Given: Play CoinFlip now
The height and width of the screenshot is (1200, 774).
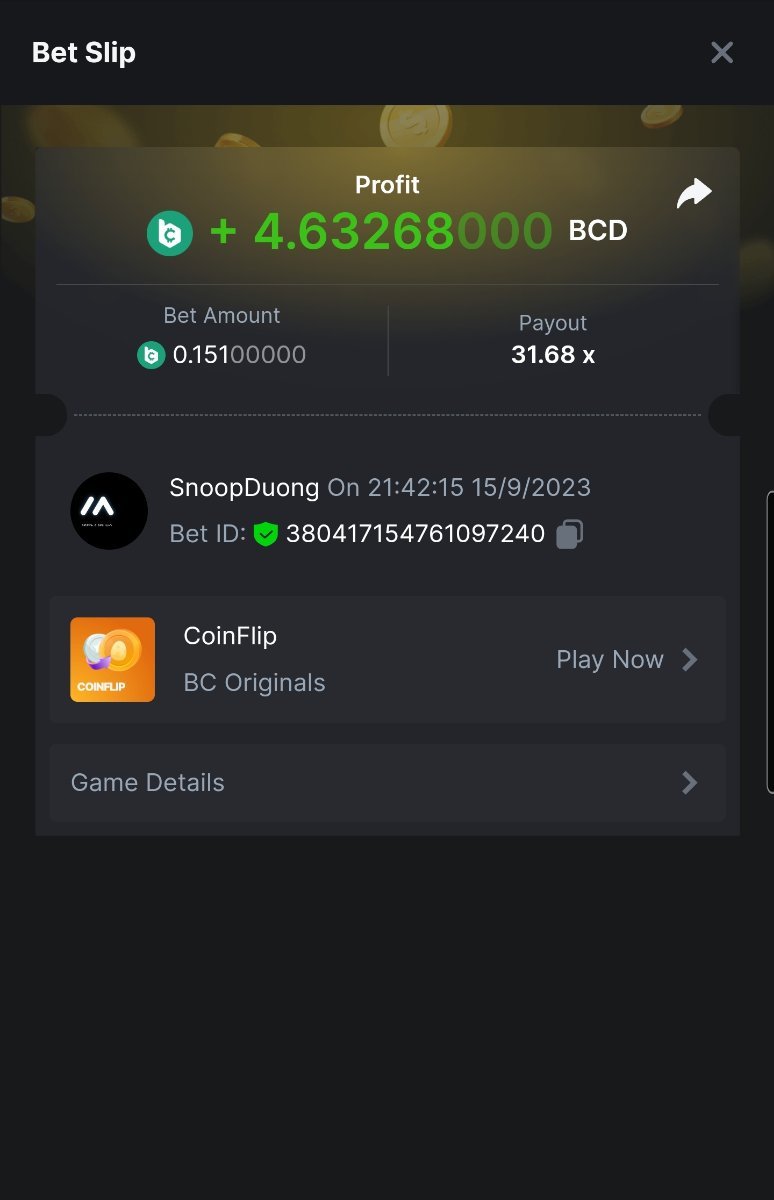Looking at the screenshot, I should (x=625, y=660).
